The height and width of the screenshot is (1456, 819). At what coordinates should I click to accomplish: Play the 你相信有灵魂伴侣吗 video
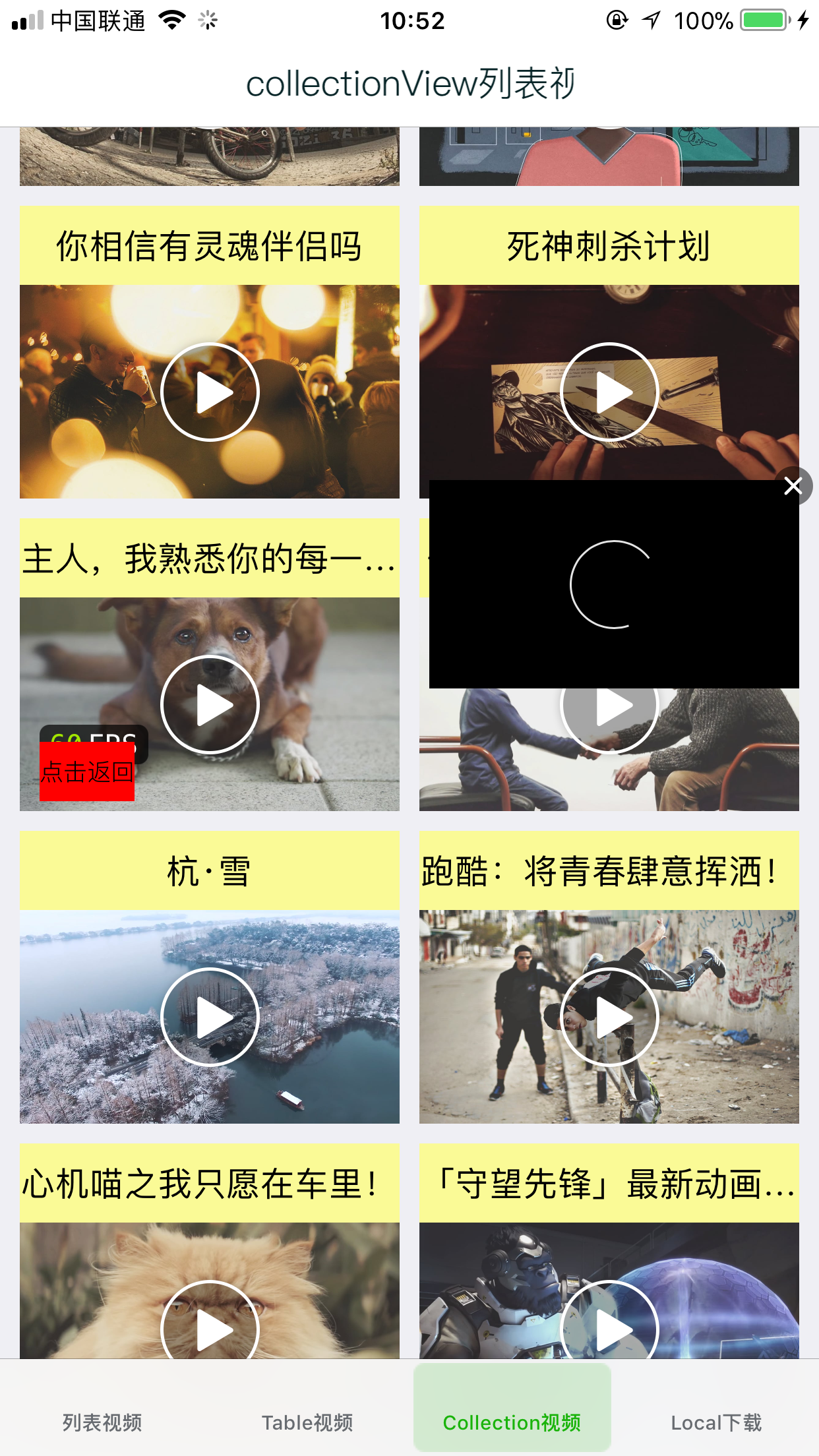pos(210,392)
